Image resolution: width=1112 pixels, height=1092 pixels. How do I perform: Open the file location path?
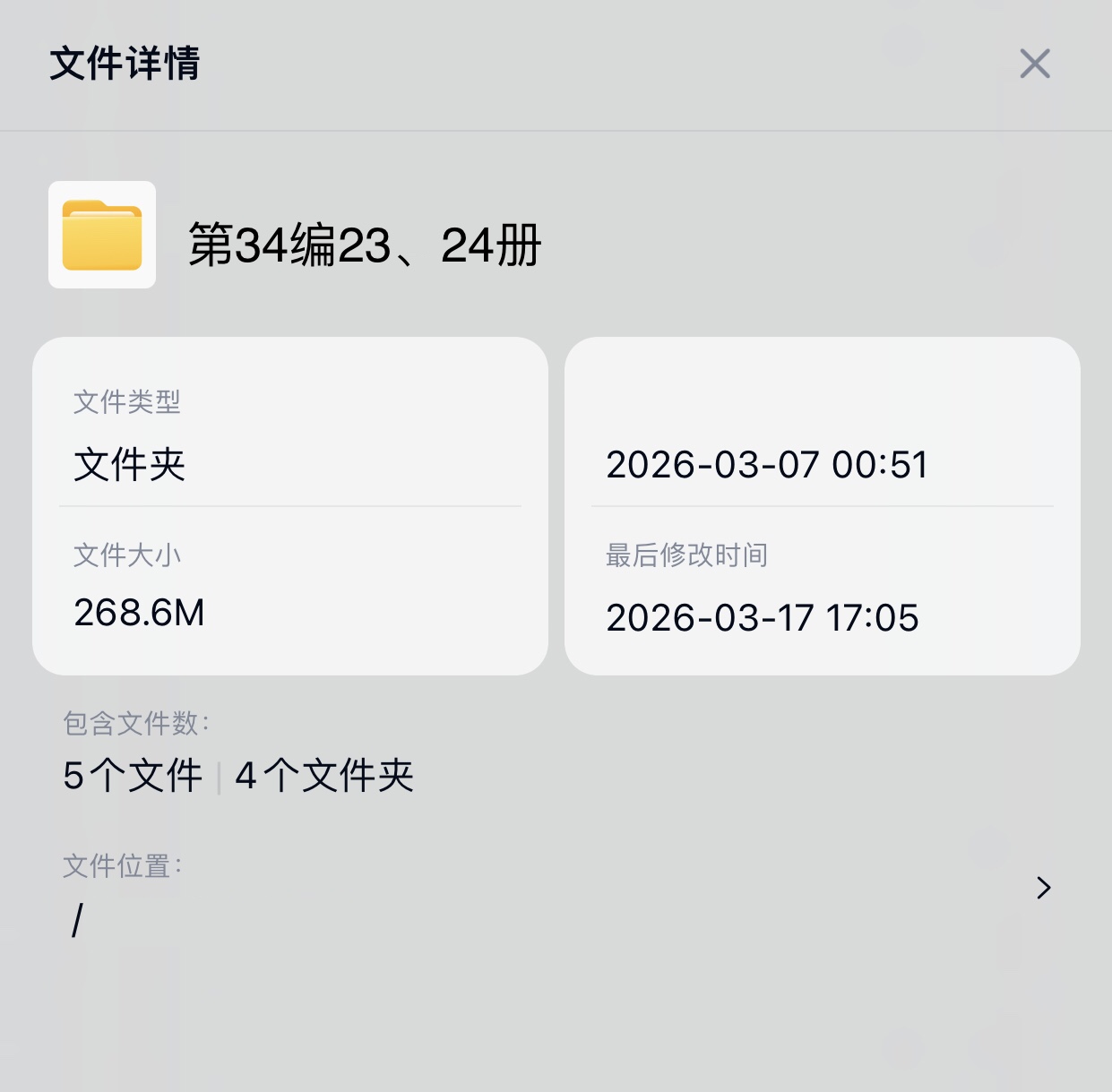coord(1042,888)
